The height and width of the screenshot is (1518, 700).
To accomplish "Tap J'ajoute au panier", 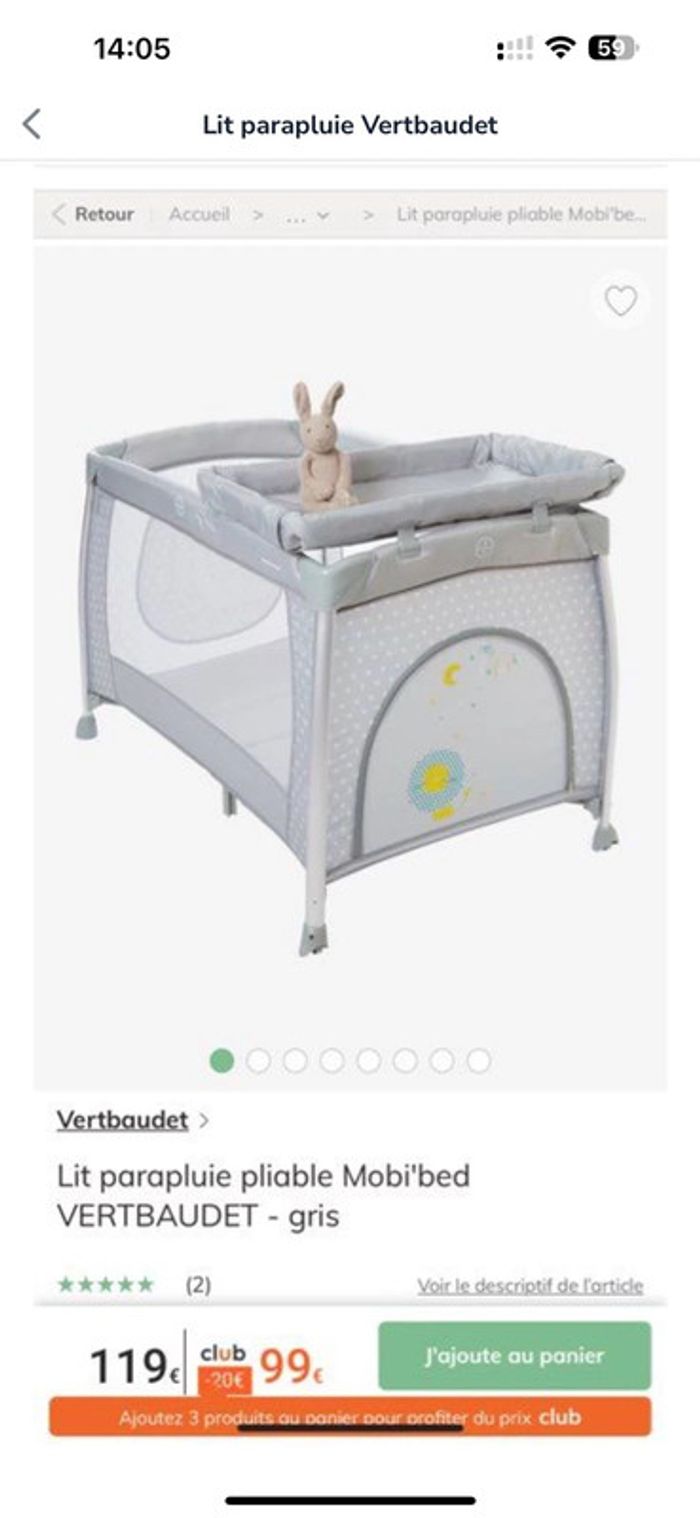I will 514,1356.
